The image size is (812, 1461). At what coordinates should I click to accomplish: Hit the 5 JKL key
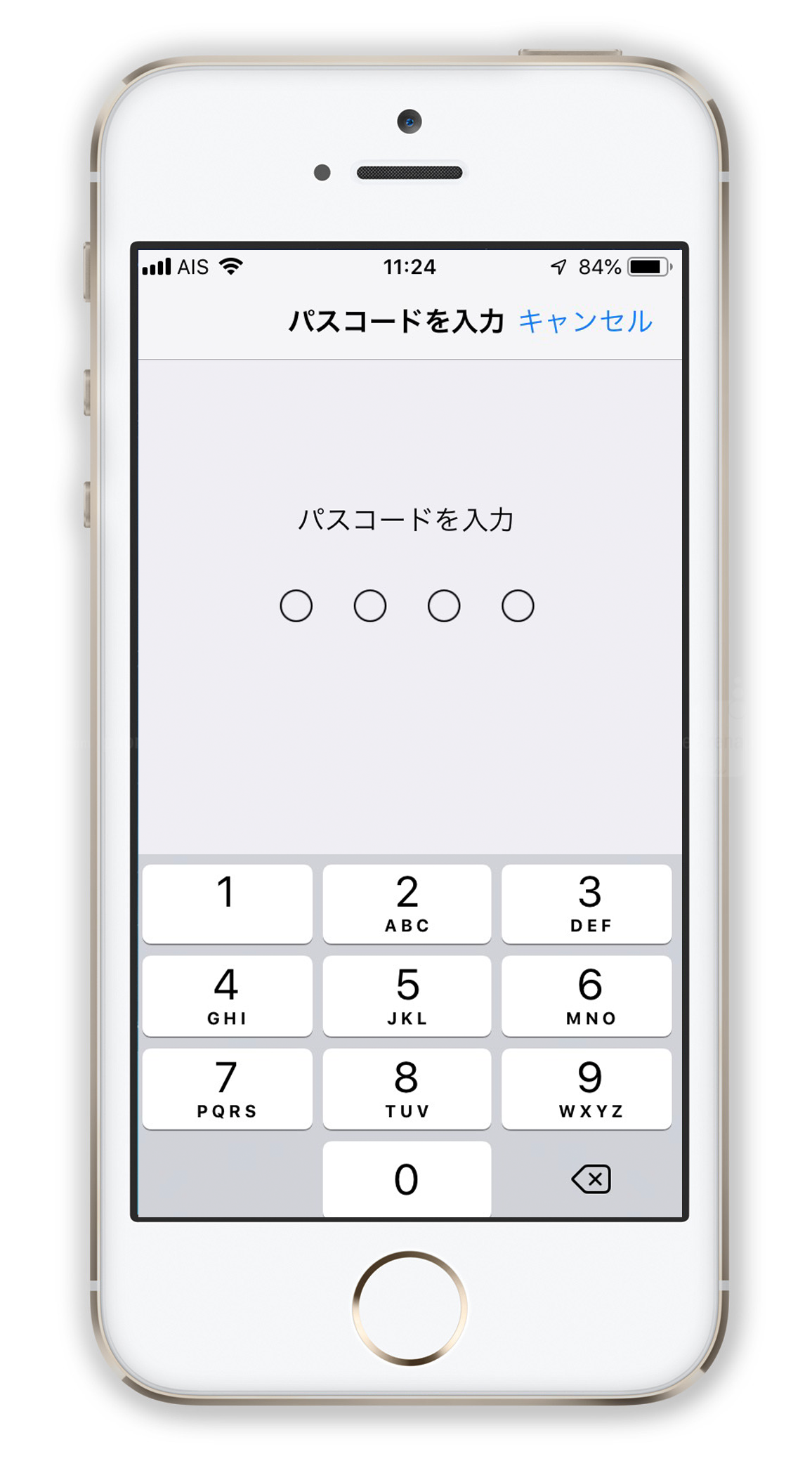point(407,995)
